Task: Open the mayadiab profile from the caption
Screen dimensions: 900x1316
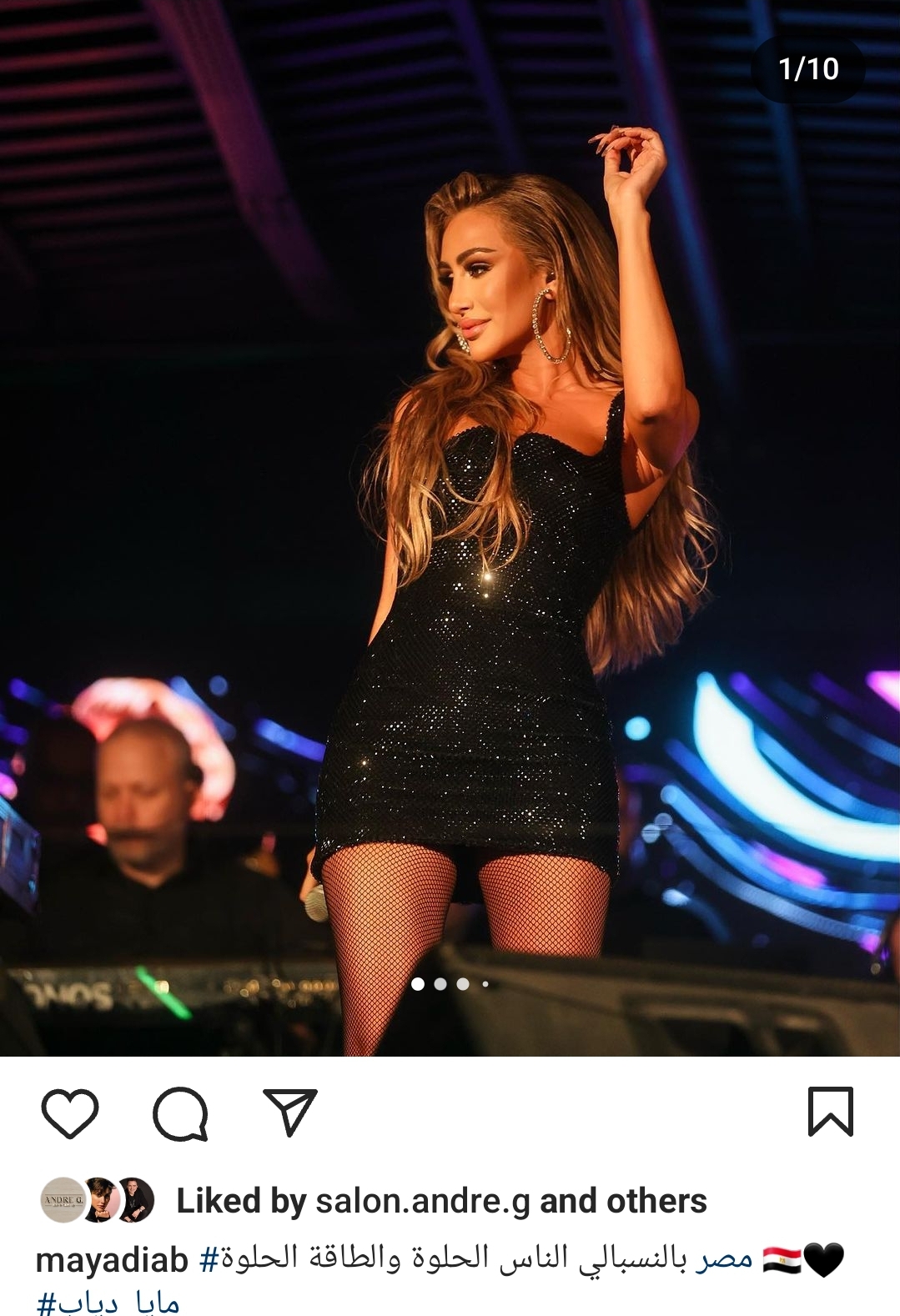Action: (112, 1260)
